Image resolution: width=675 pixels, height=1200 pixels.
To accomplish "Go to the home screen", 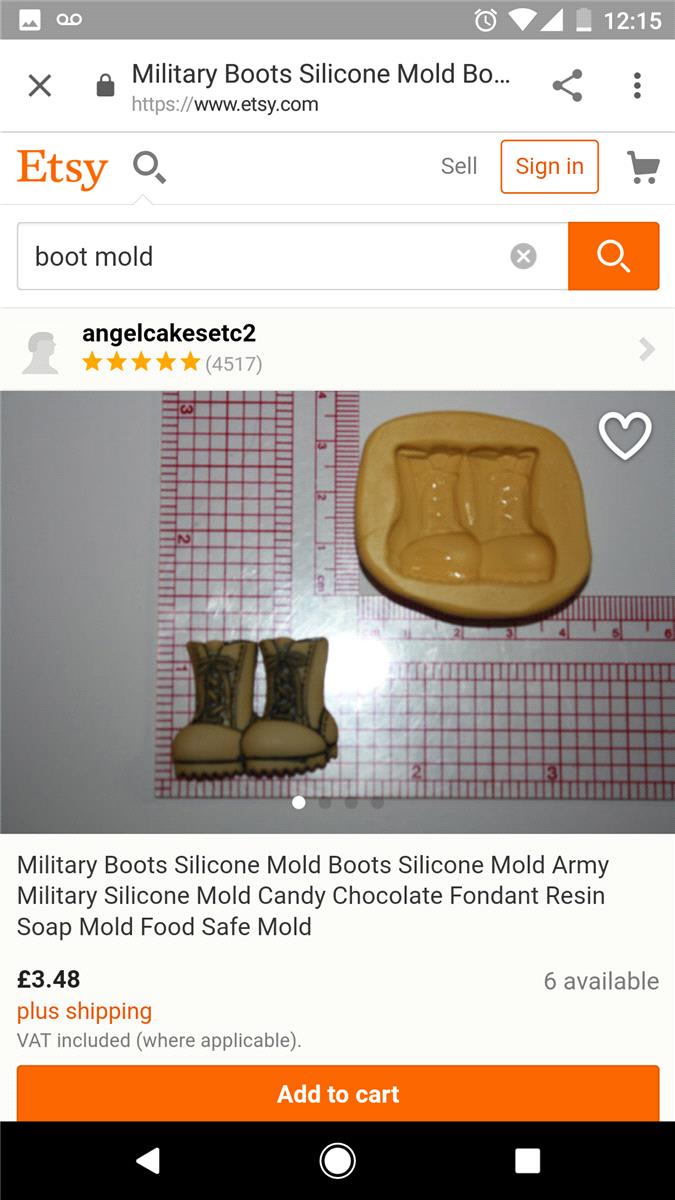I will (337, 1160).
